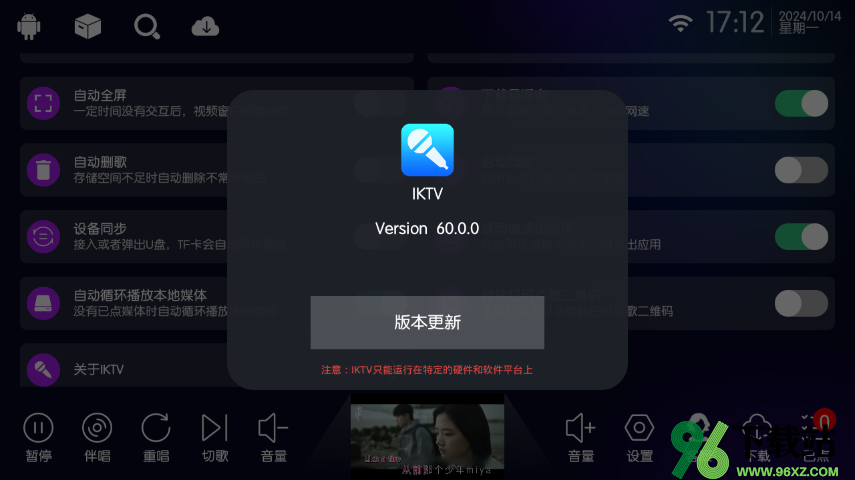The image size is (855, 480).
Task: Decrease volume with 音量 minus button
Action: tap(273, 437)
